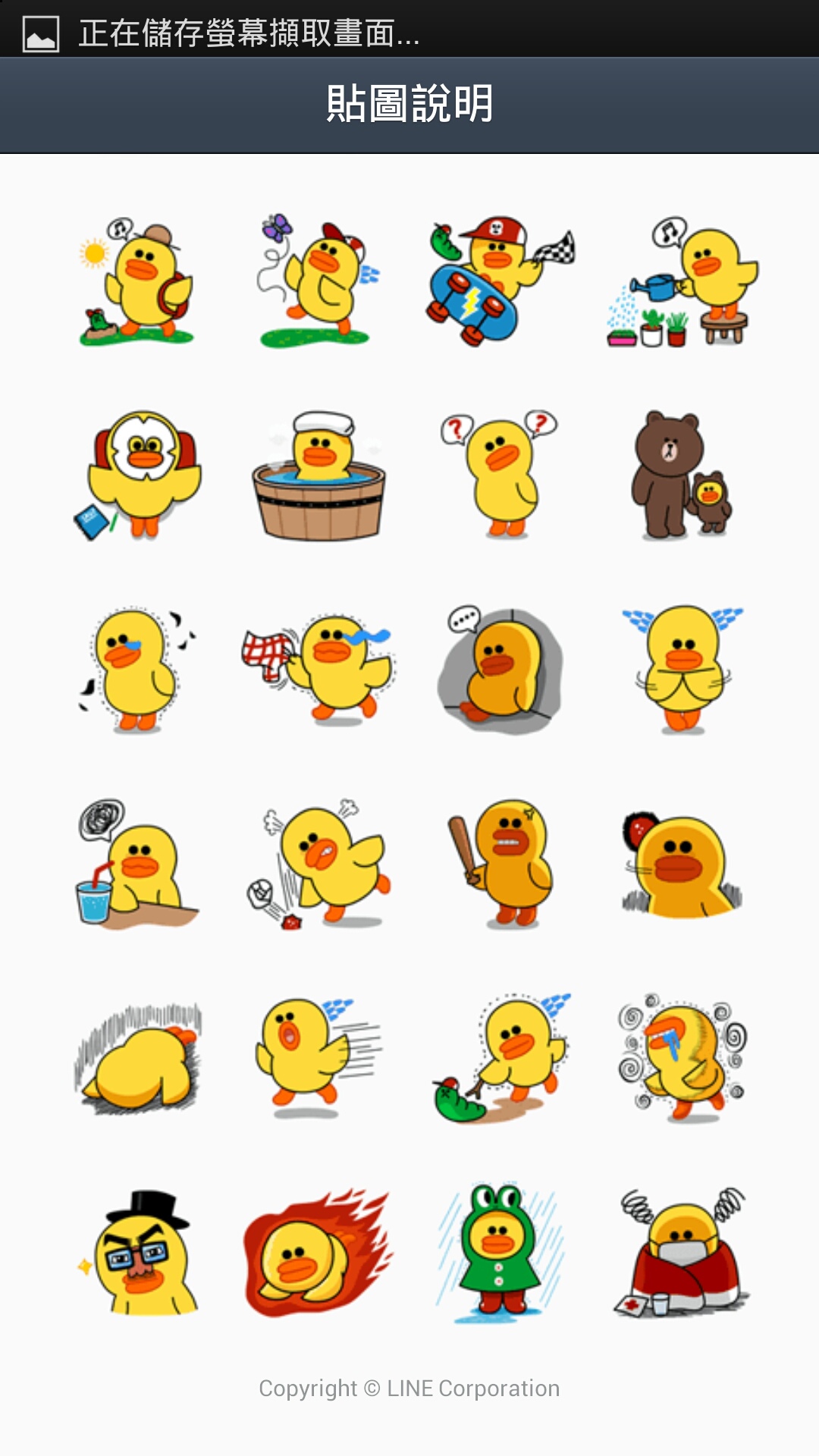819x1456 pixels.
Task: Choose the duck bathing in wooden tub
Action: 318,475
